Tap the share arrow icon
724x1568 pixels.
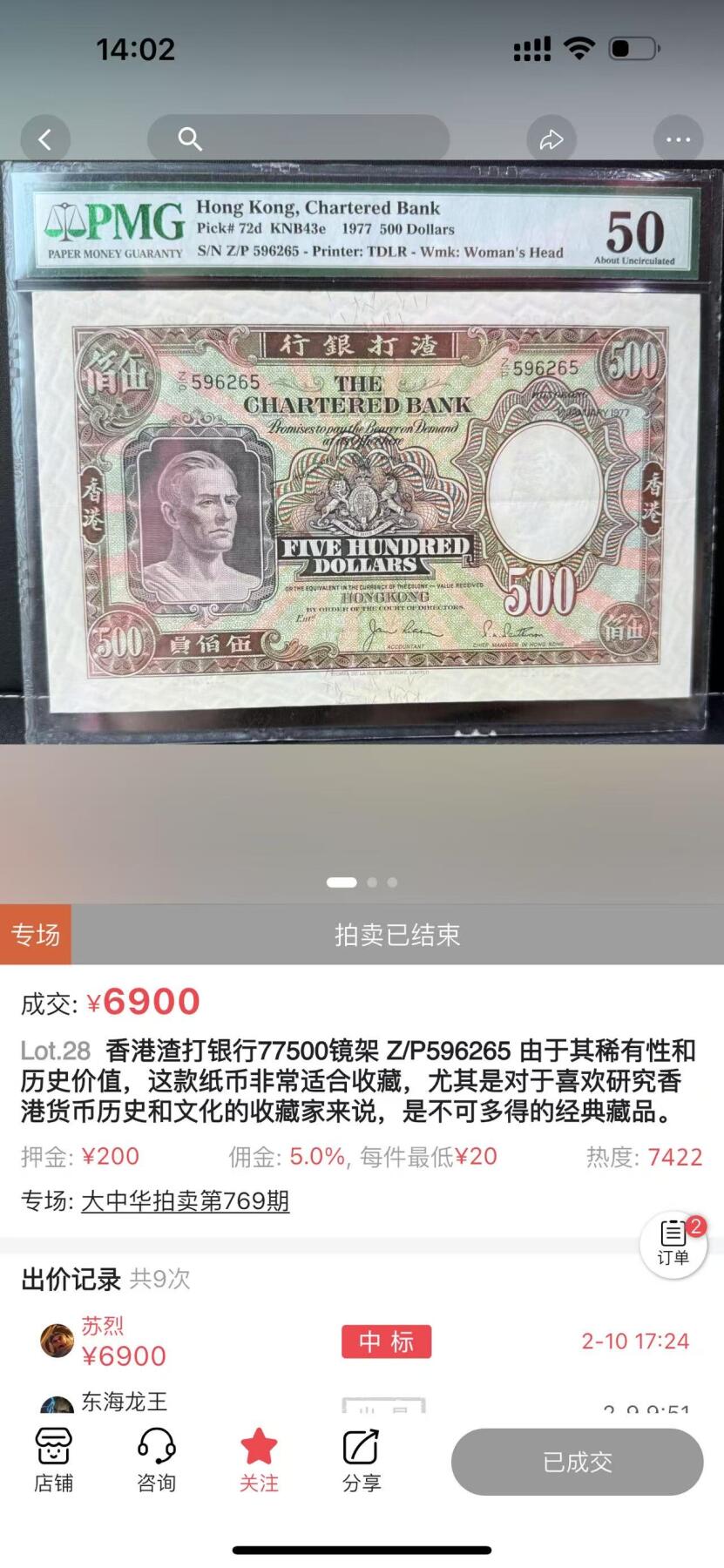(551, 139)
